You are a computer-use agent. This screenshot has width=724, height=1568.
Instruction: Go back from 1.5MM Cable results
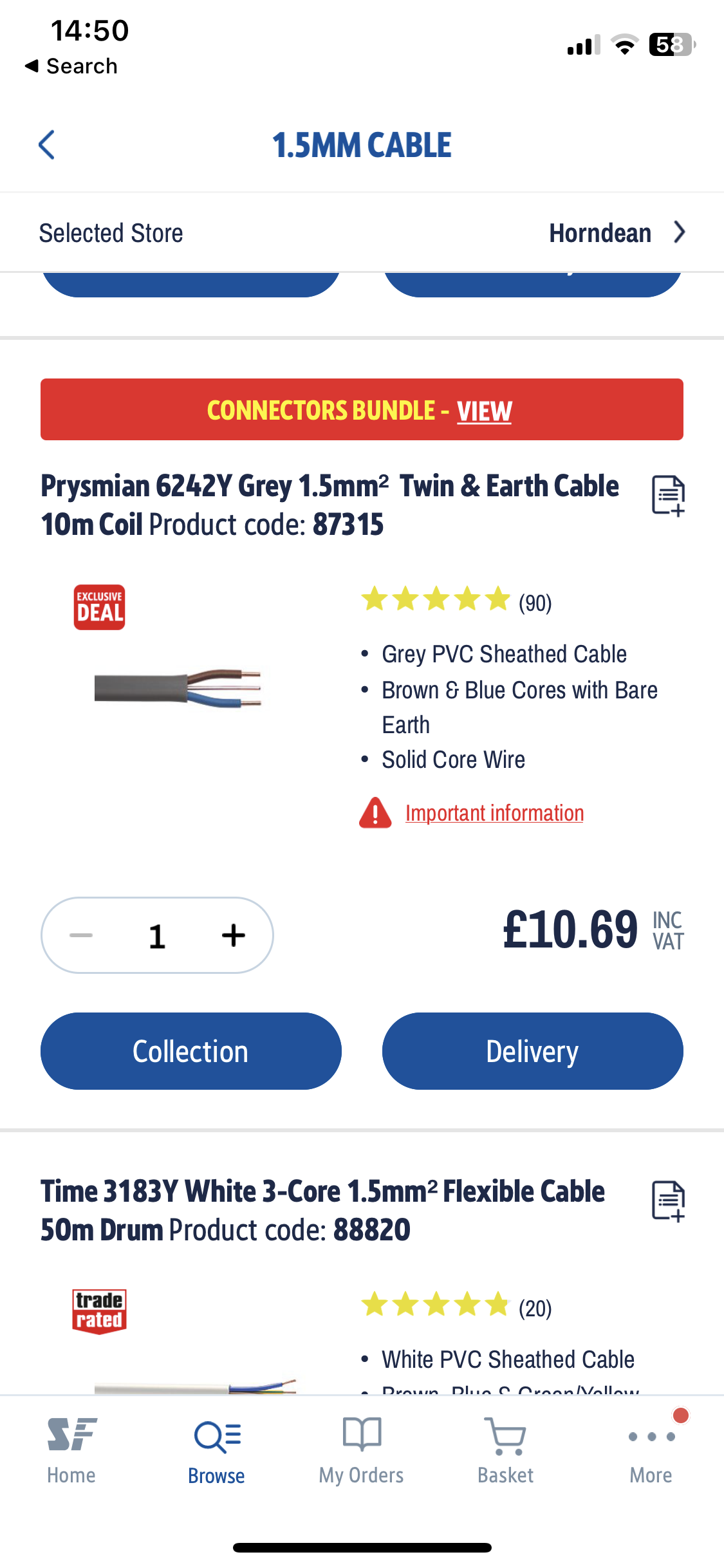[x=46, y=145]
